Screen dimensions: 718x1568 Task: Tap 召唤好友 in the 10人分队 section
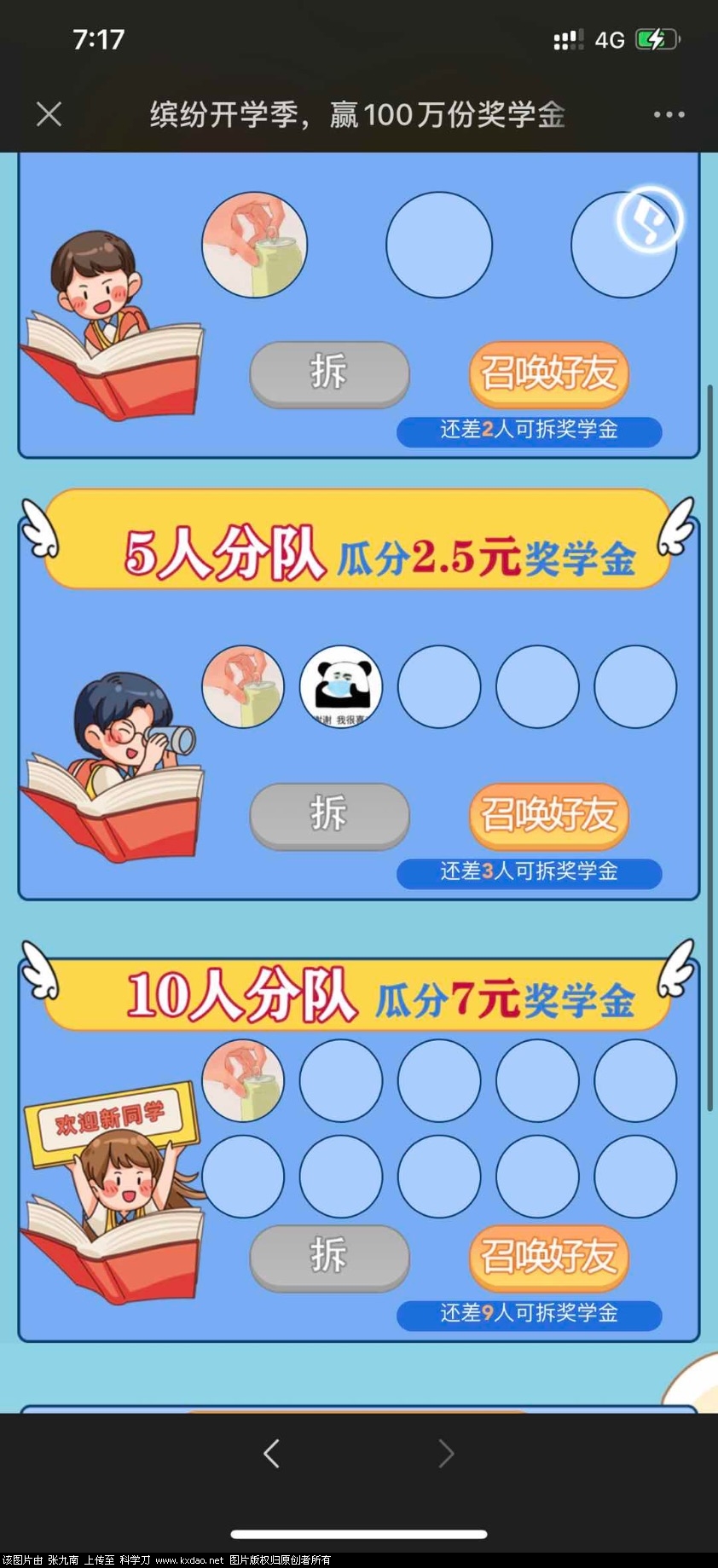coord(548,1256)
